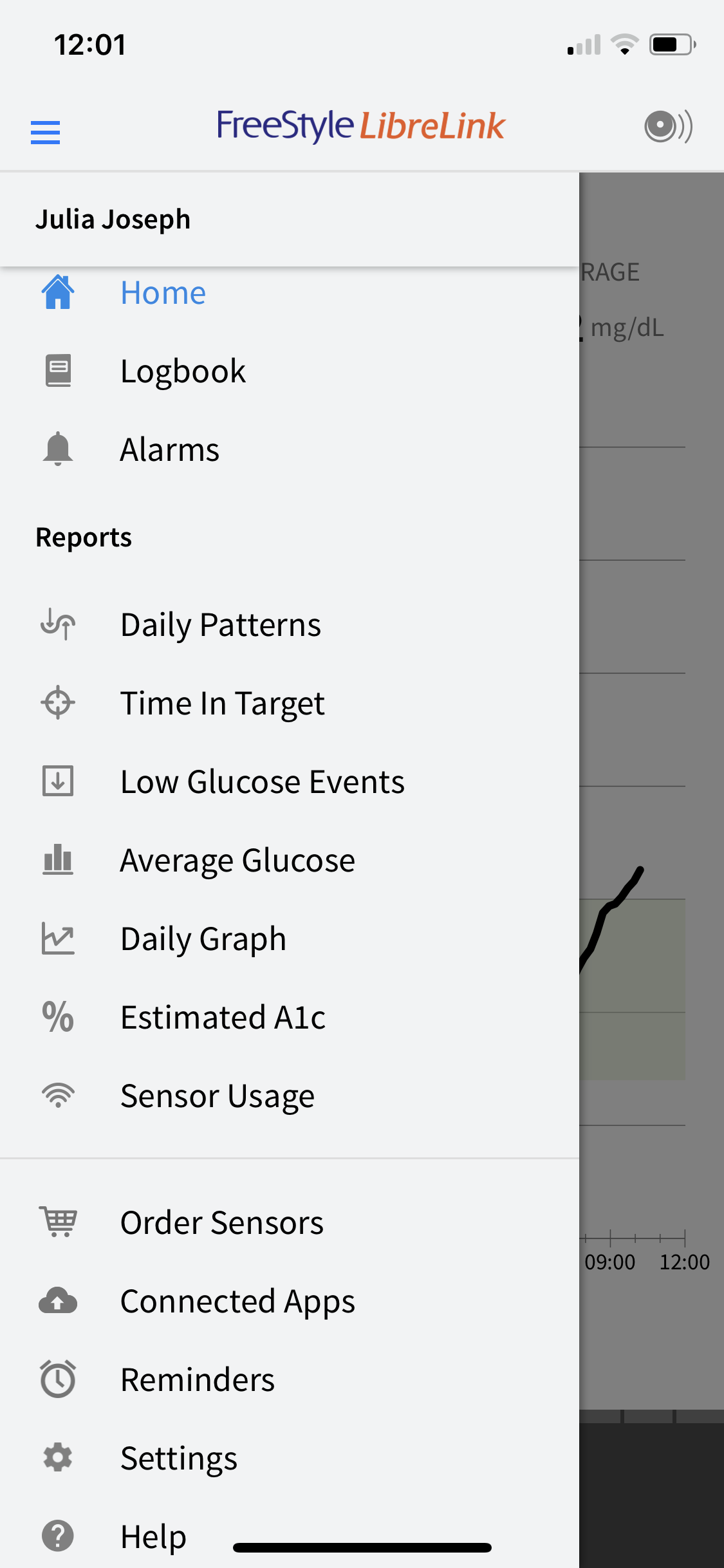Select Order Sensors
This screenshot has height=1568, width=724.
pos(290,1222)
